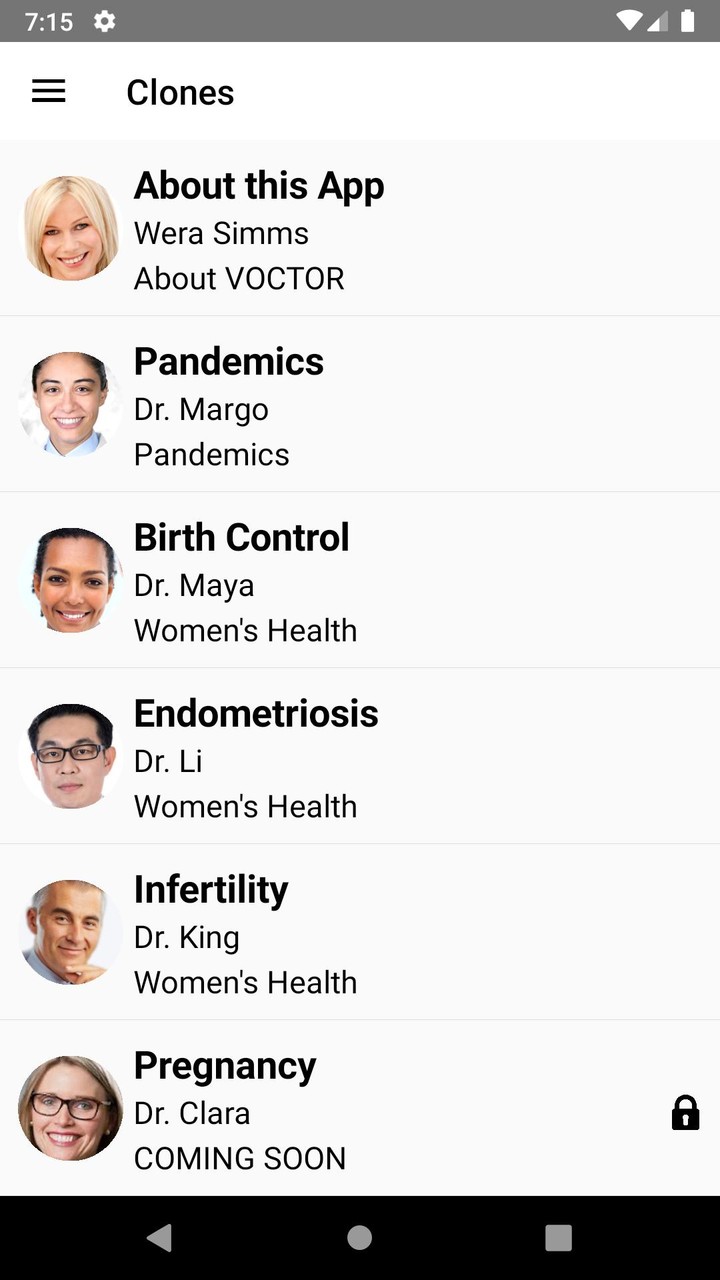Viewport: 720px width, 1280px height.
Task: Open the Infertility topic by Dr. King
Action: click(x=360, y=932)
